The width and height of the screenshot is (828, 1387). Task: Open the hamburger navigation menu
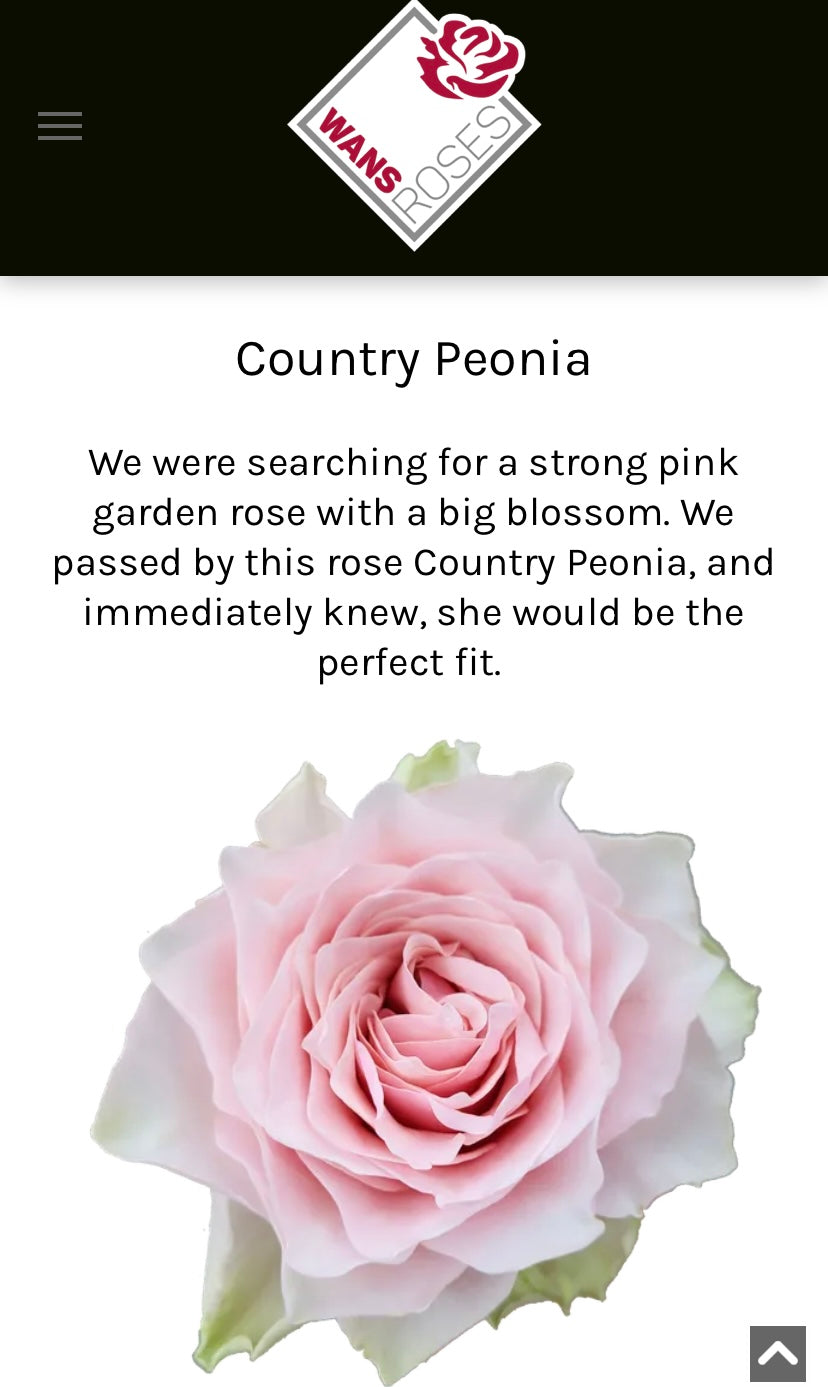(x=60, y=126)
